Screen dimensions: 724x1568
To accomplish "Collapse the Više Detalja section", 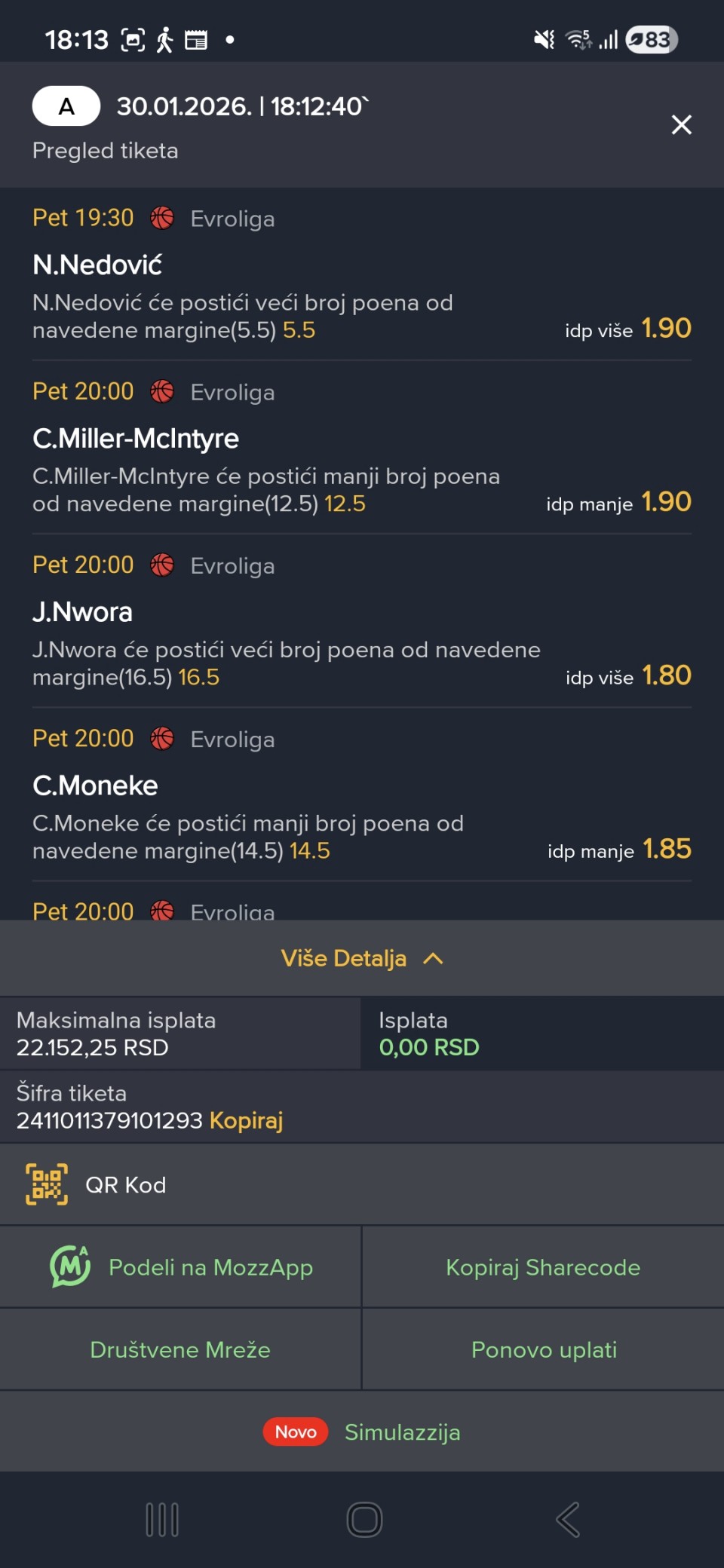I will pyautogui.click(x=362, y=958).
